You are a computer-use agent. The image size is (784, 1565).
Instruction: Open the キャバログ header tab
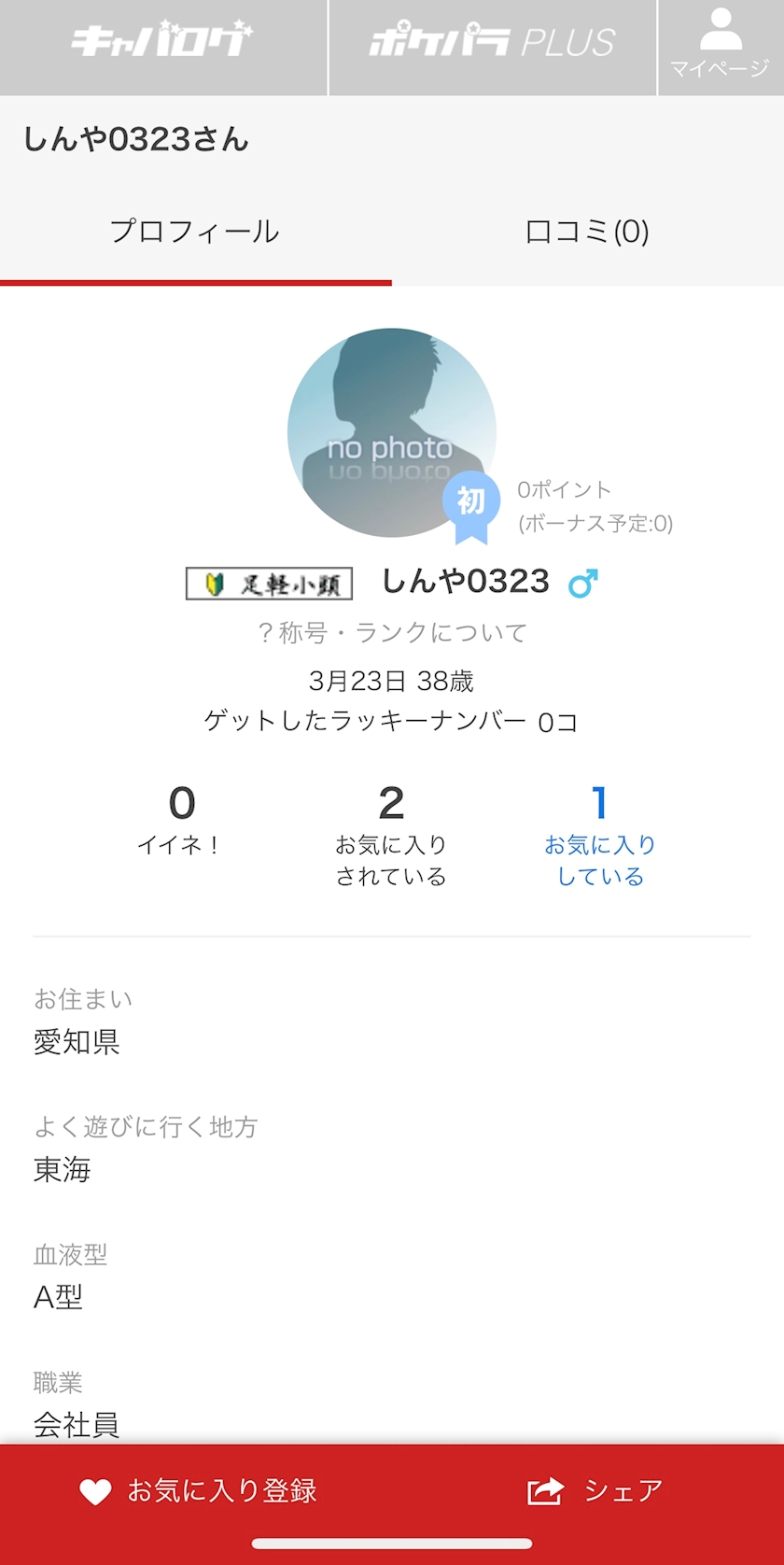click(x=163, y=43)
